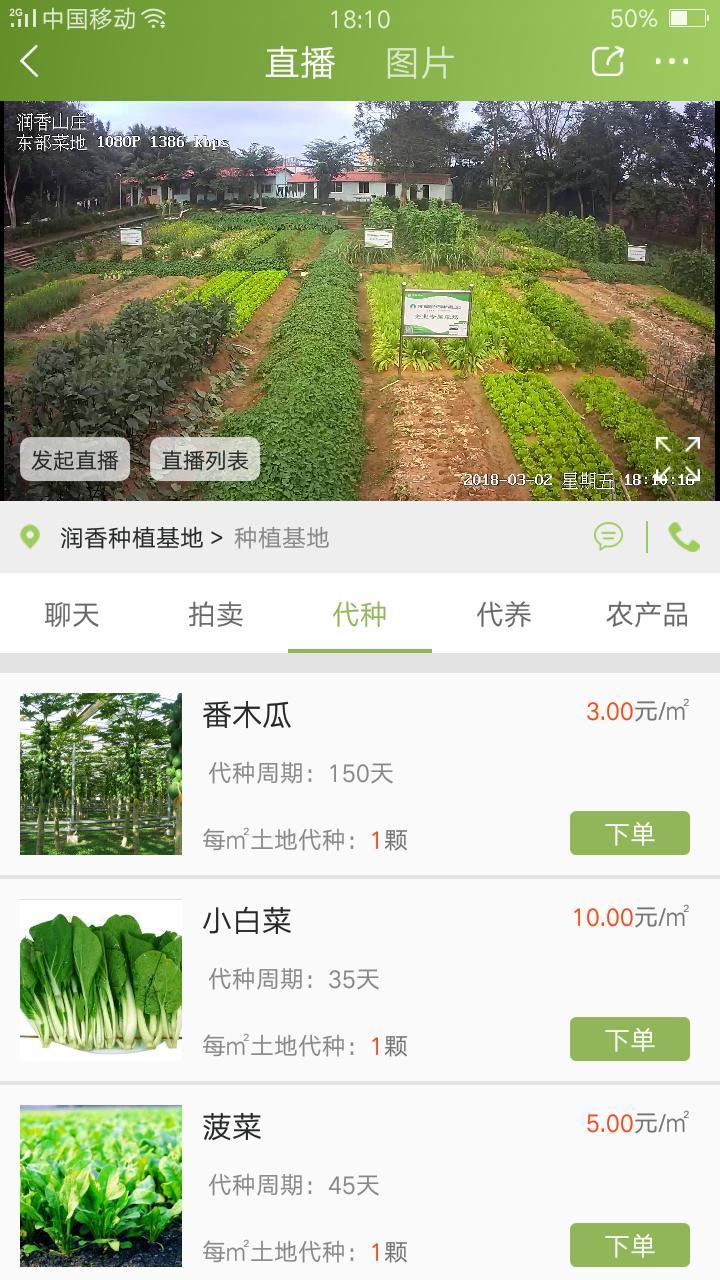The width and height of the screenshot is (720, 1280).
Task: Tap 下单 for 番木瓜
Action: pyautogui.click(x=629, y=832)
